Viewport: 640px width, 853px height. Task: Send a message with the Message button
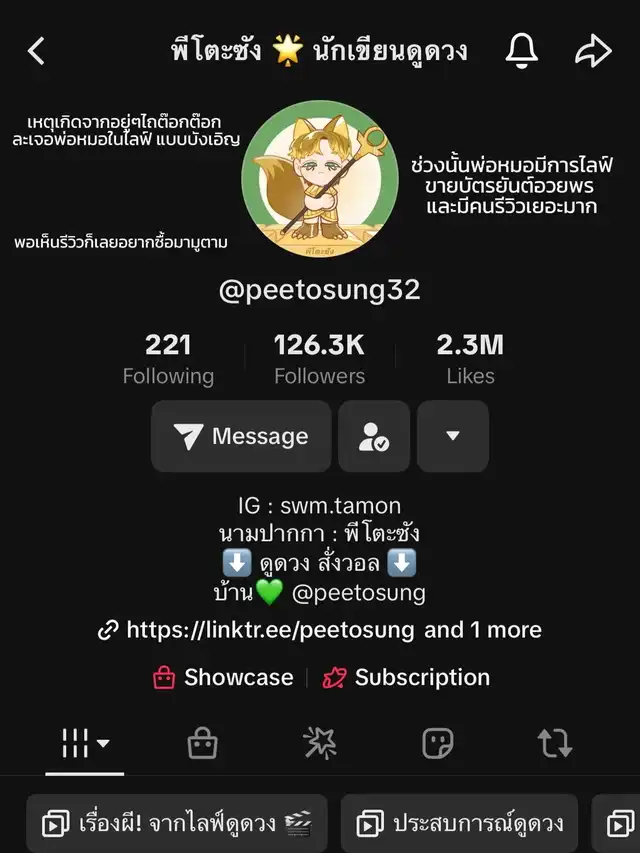pos(241,436)
